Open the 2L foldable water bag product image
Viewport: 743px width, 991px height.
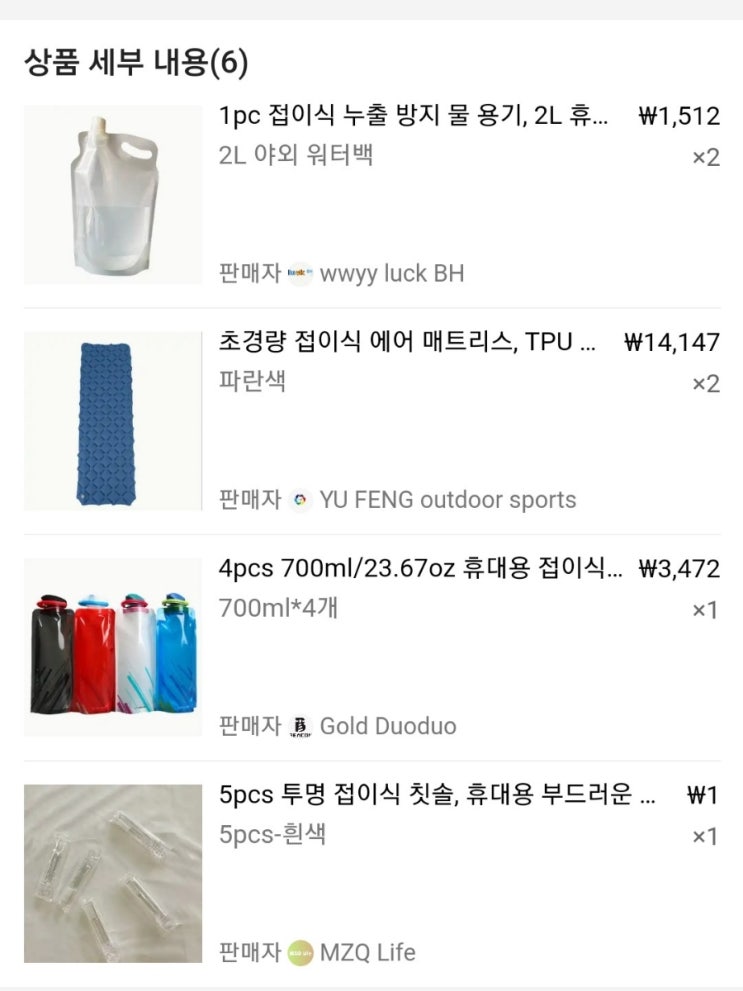point(112,195)
